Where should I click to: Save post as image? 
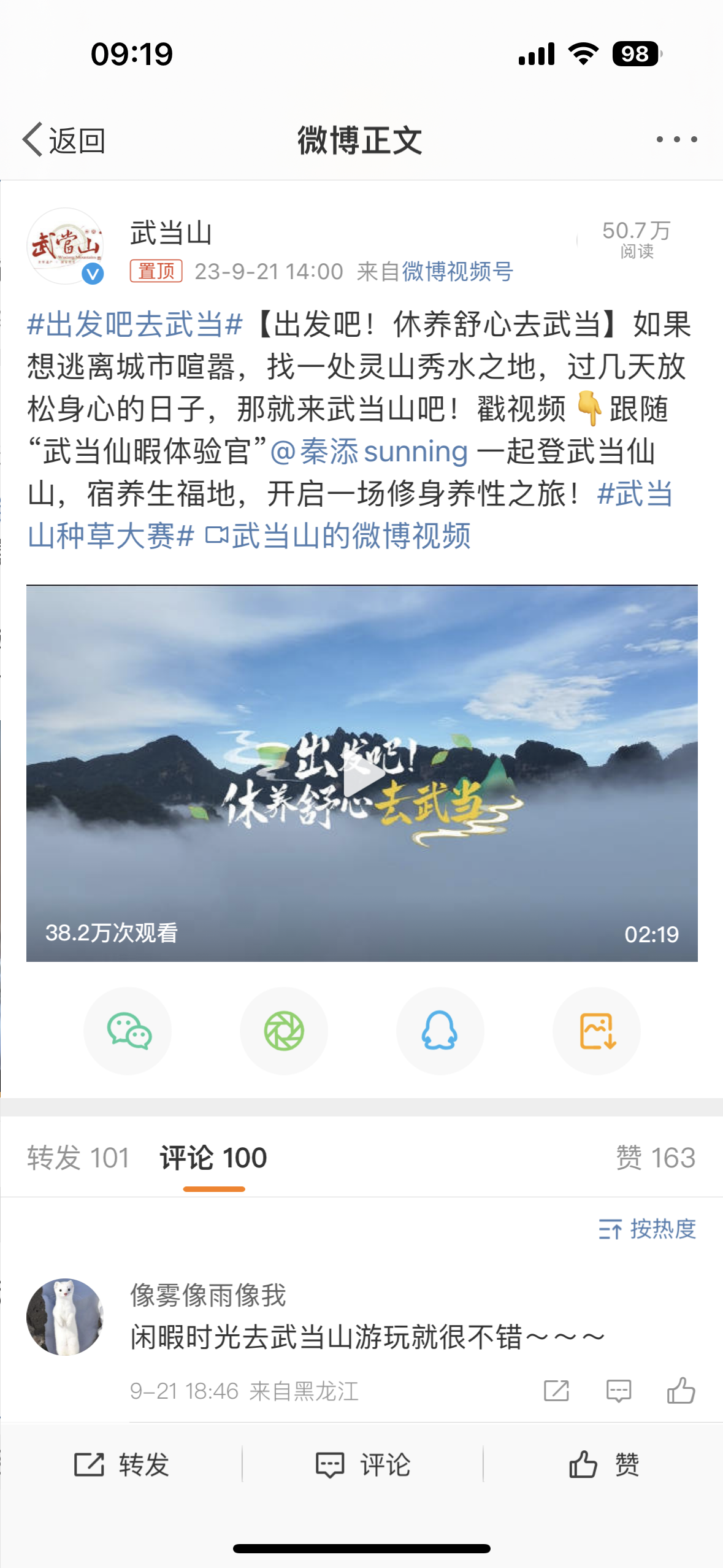[597, 1031]
